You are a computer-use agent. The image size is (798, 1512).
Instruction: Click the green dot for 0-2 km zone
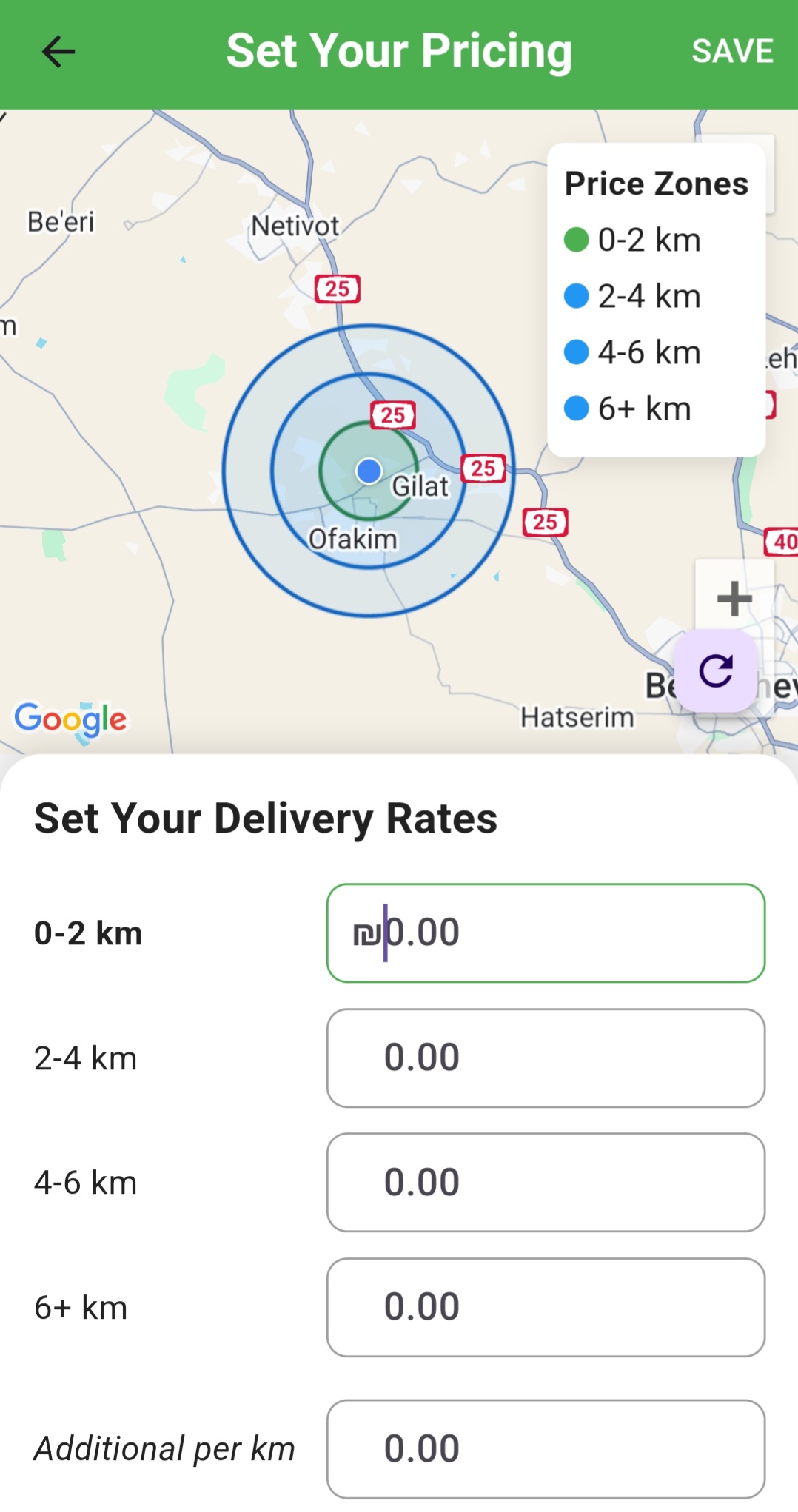coord(577,239)
